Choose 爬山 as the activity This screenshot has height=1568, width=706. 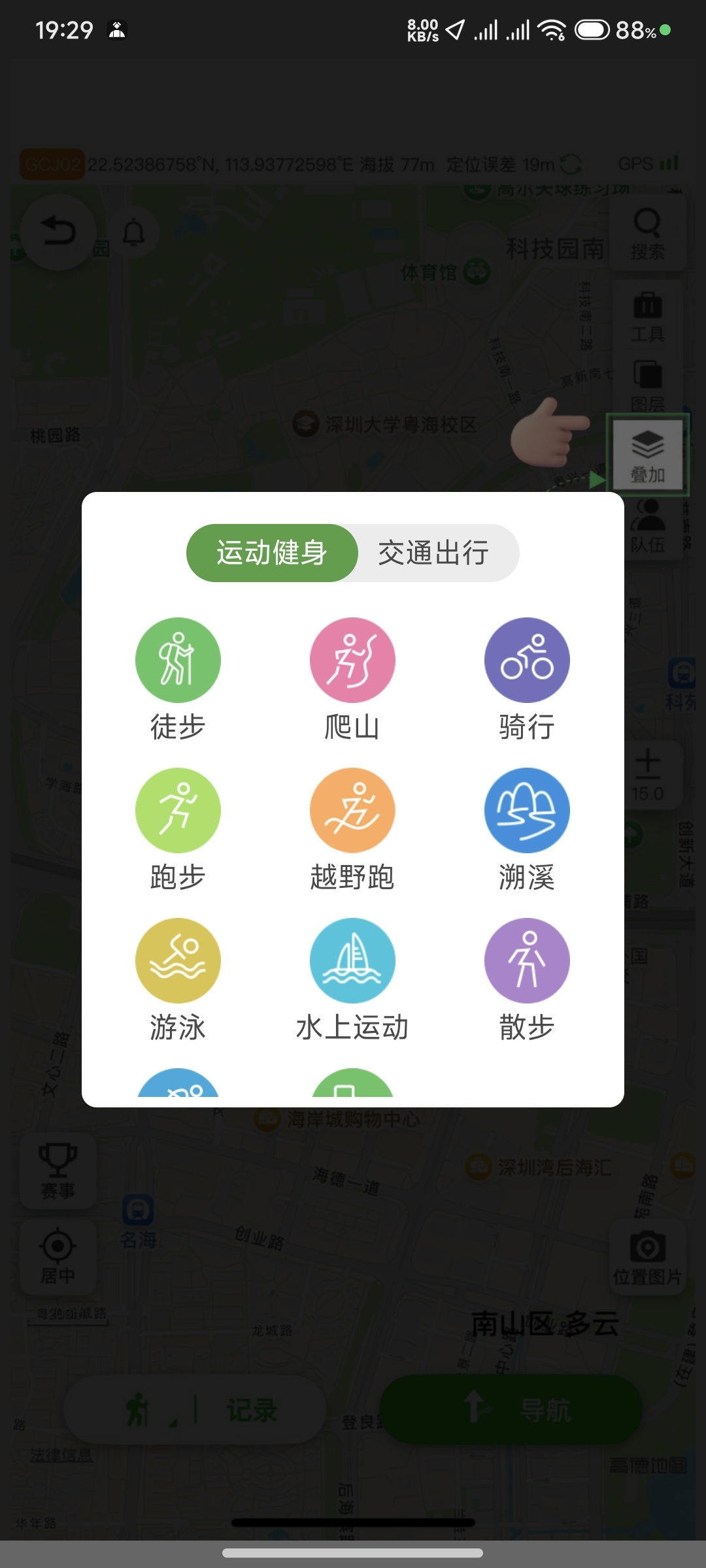(352, 661)
